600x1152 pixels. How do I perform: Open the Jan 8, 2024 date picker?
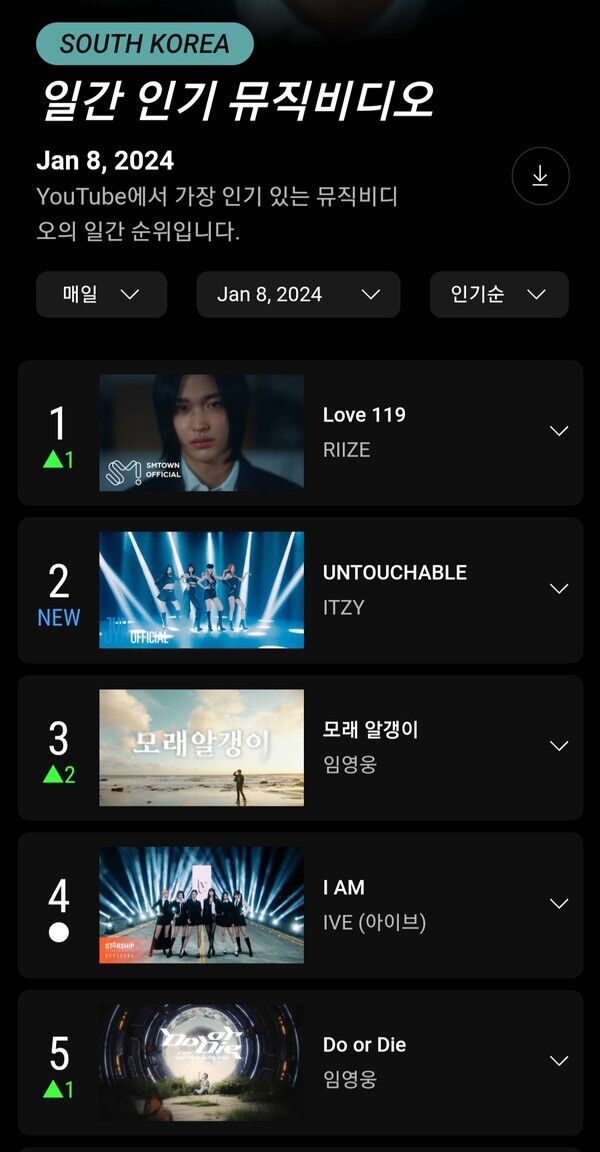click(298, 294)
